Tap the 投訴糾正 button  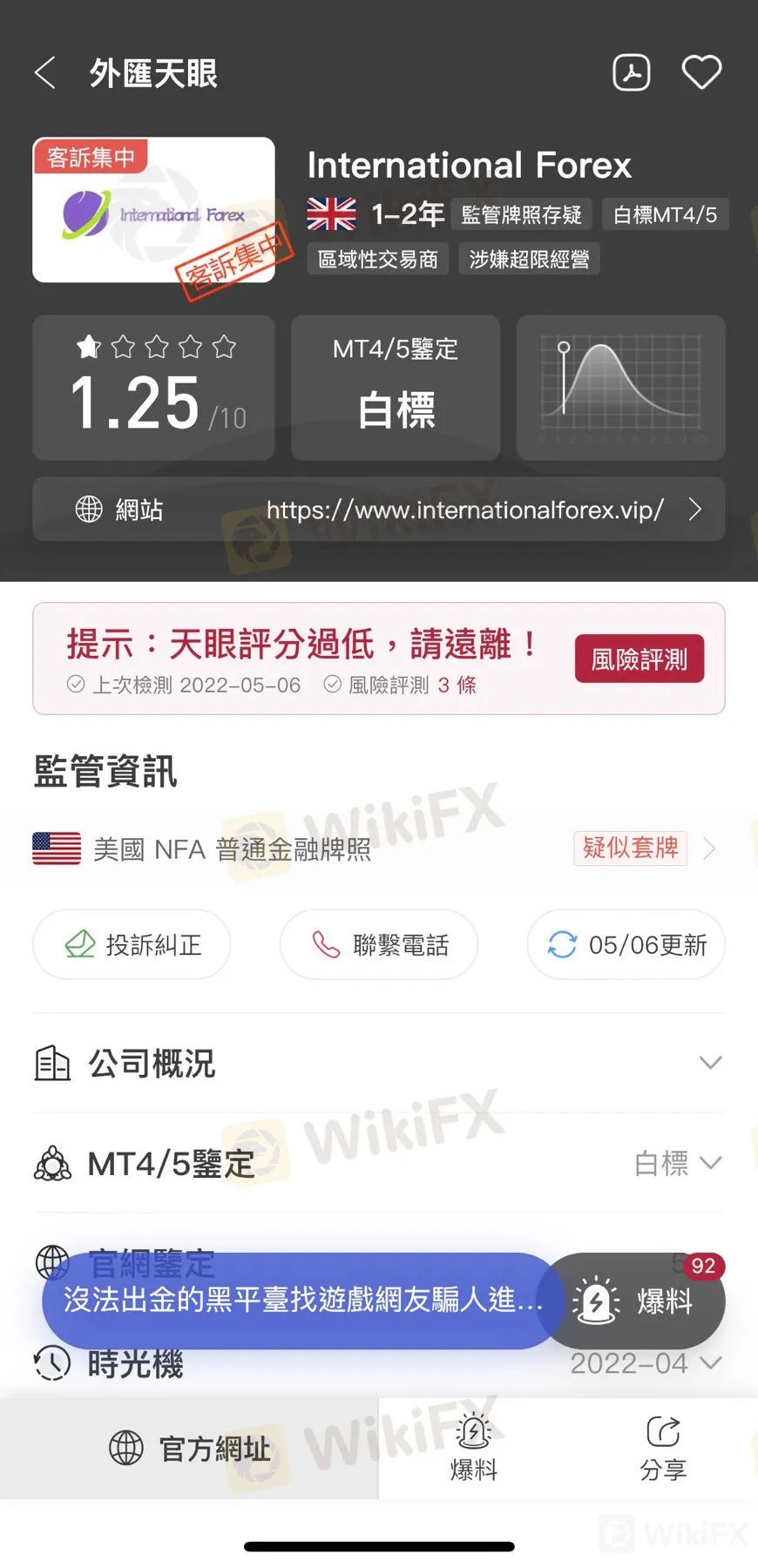(132, 944)
